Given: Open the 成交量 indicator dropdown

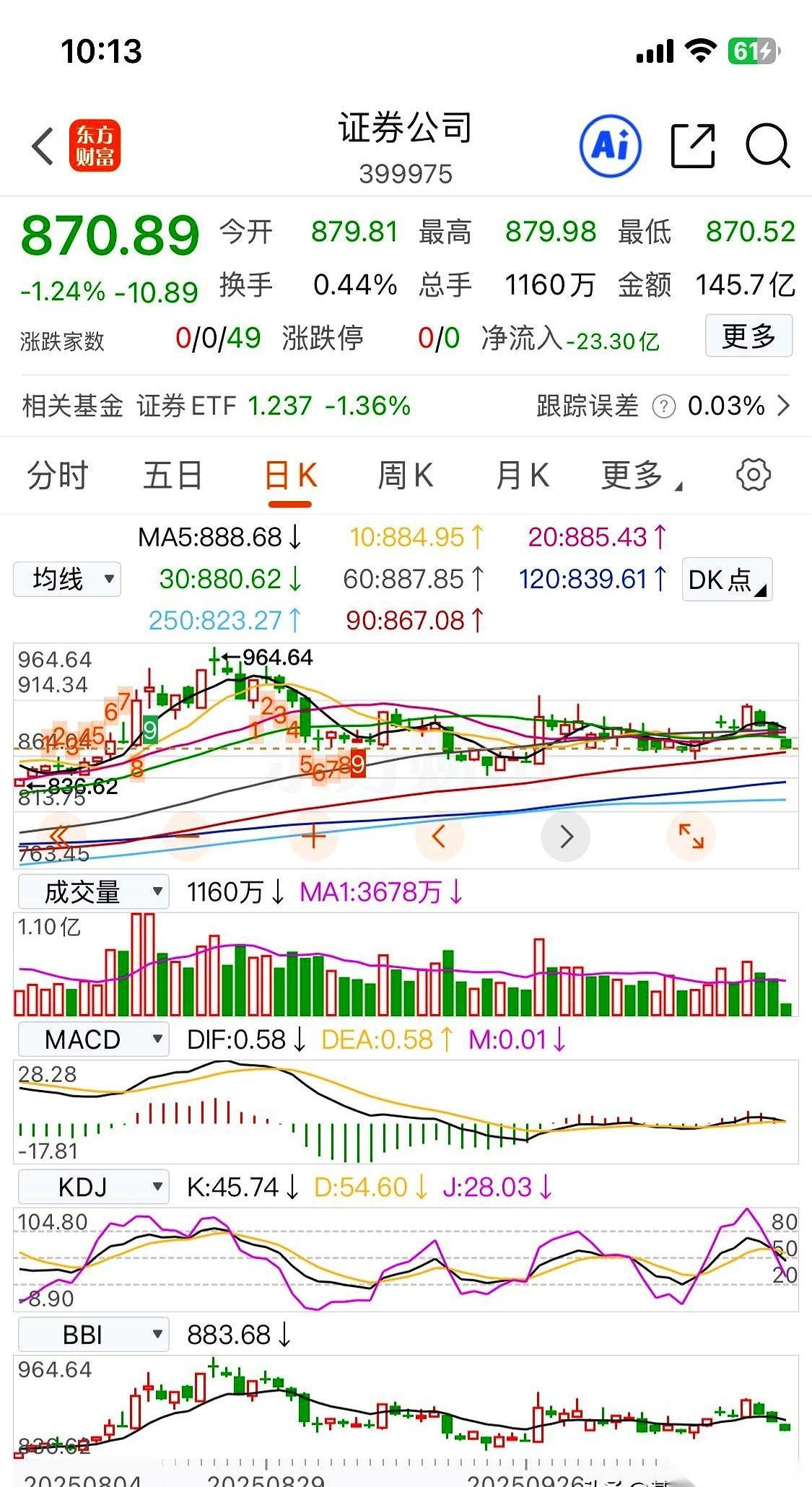Looking at the screenshot, I should click(x=92, y=891).
